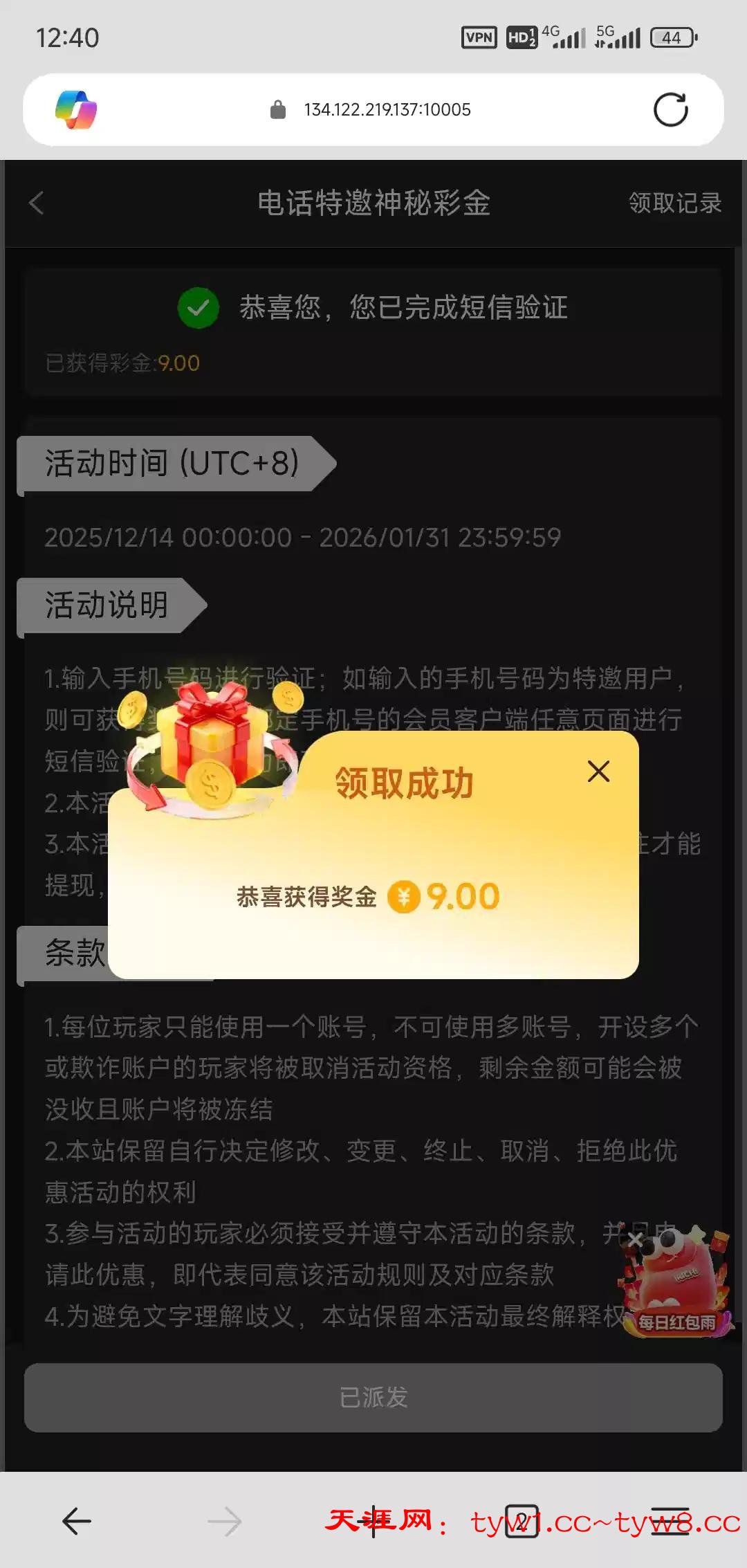Open the browser tabs switcher
The height and width of the screenshot is (1568, 747).
tap(522, 1521)
